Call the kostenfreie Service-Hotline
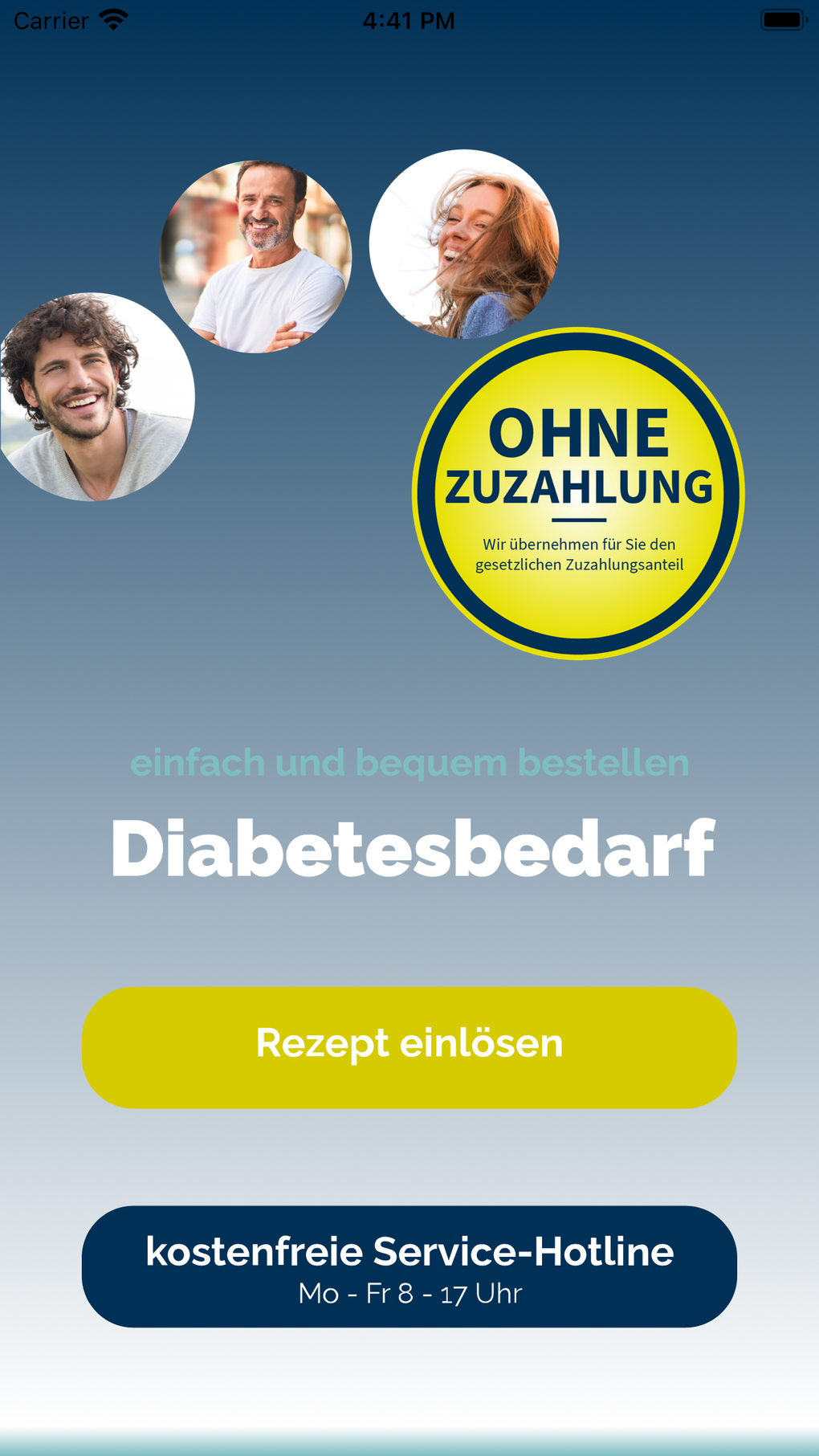819x1456 pixels. tap(409, 1266)
